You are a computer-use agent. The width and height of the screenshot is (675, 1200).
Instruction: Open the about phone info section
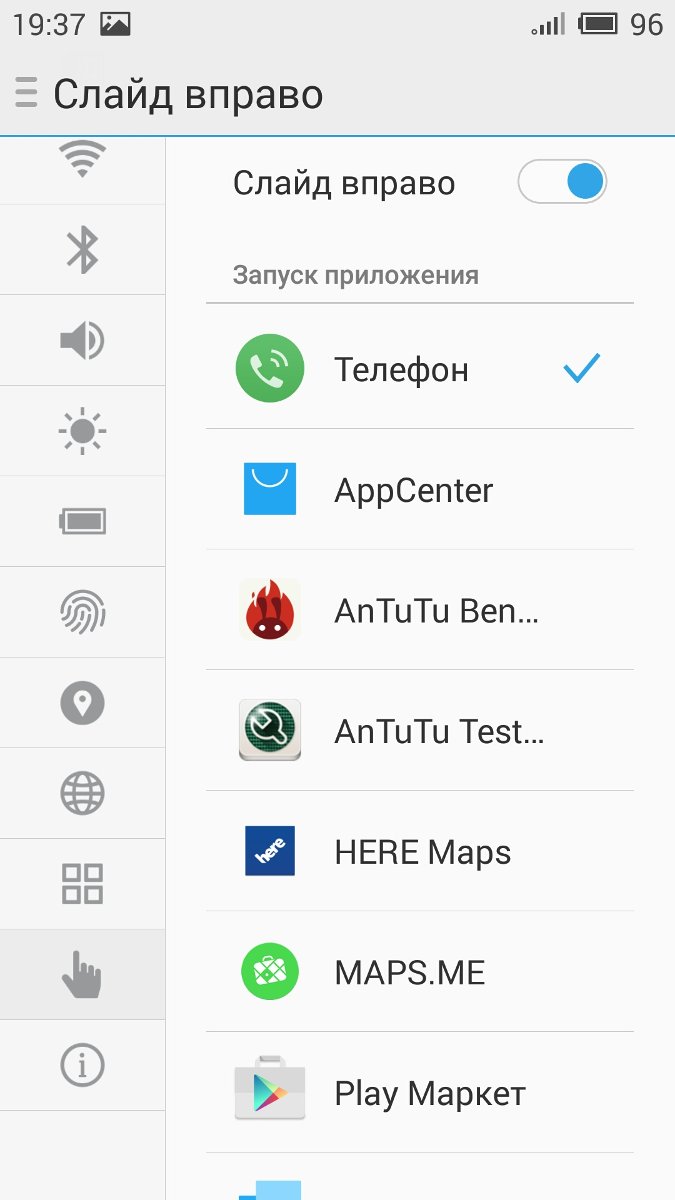click(82, 1065)
